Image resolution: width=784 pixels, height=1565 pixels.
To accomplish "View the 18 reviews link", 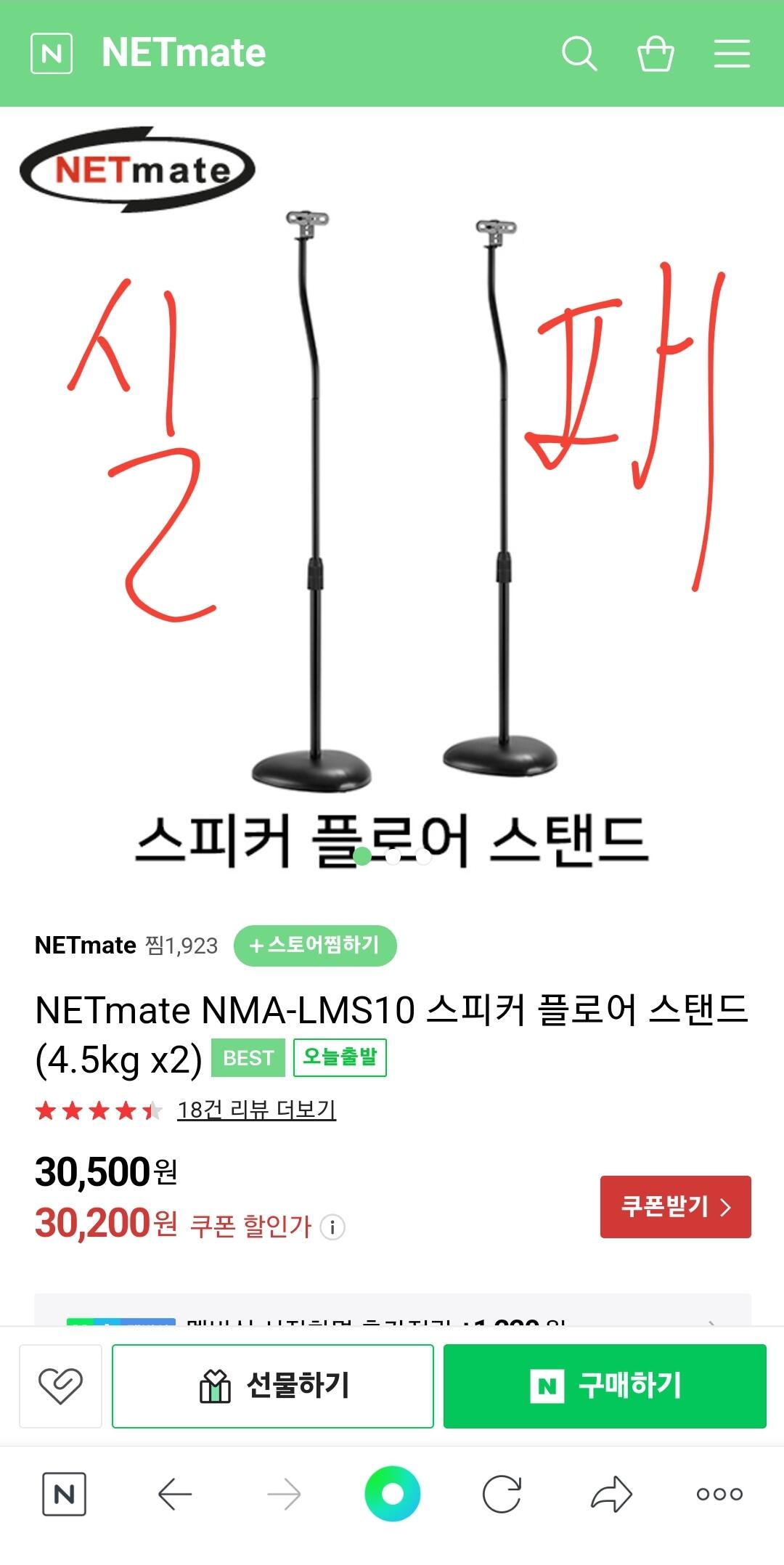I will tap(256, 1110).
